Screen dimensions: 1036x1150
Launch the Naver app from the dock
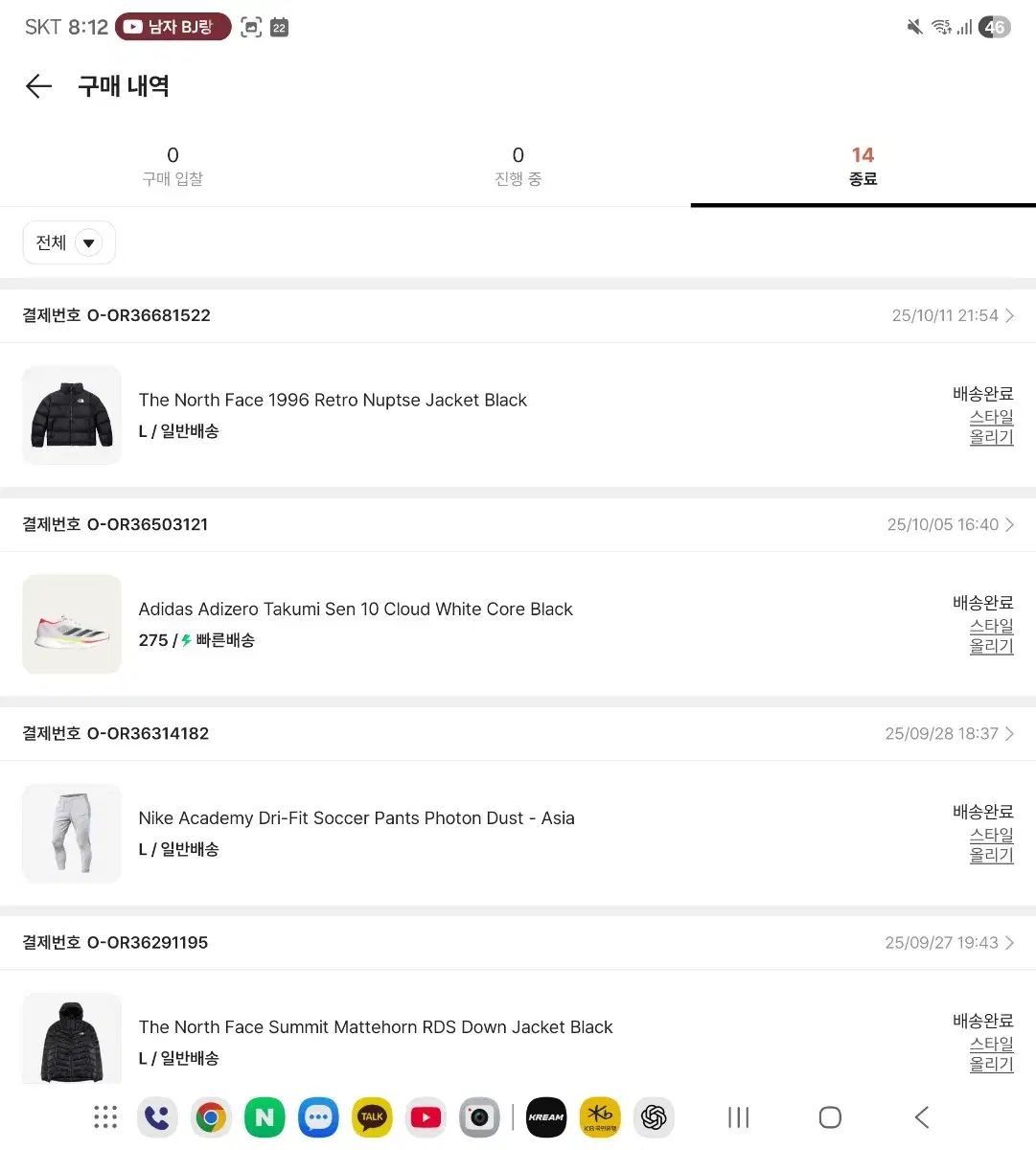coord(265,1116)
